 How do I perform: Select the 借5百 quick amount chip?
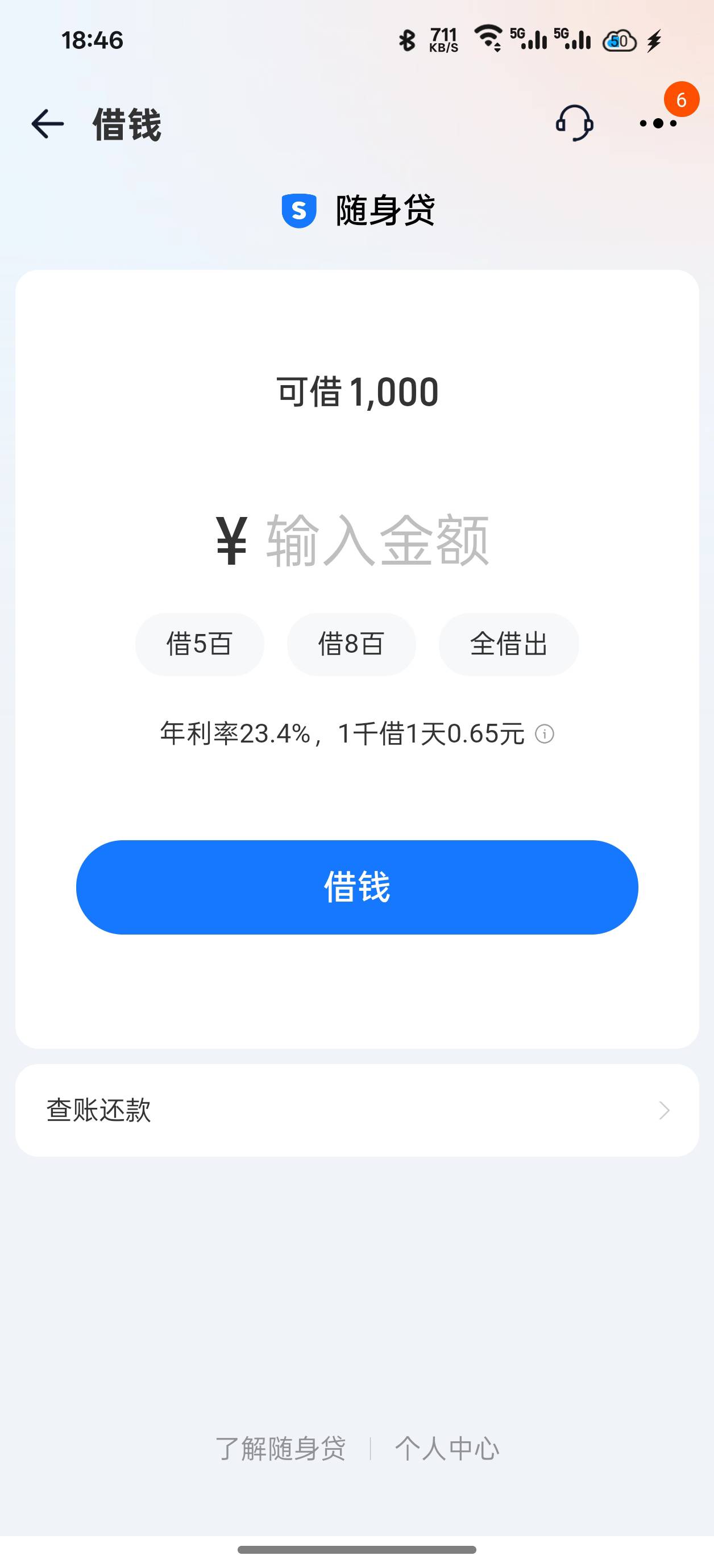(x=200, y=644)
